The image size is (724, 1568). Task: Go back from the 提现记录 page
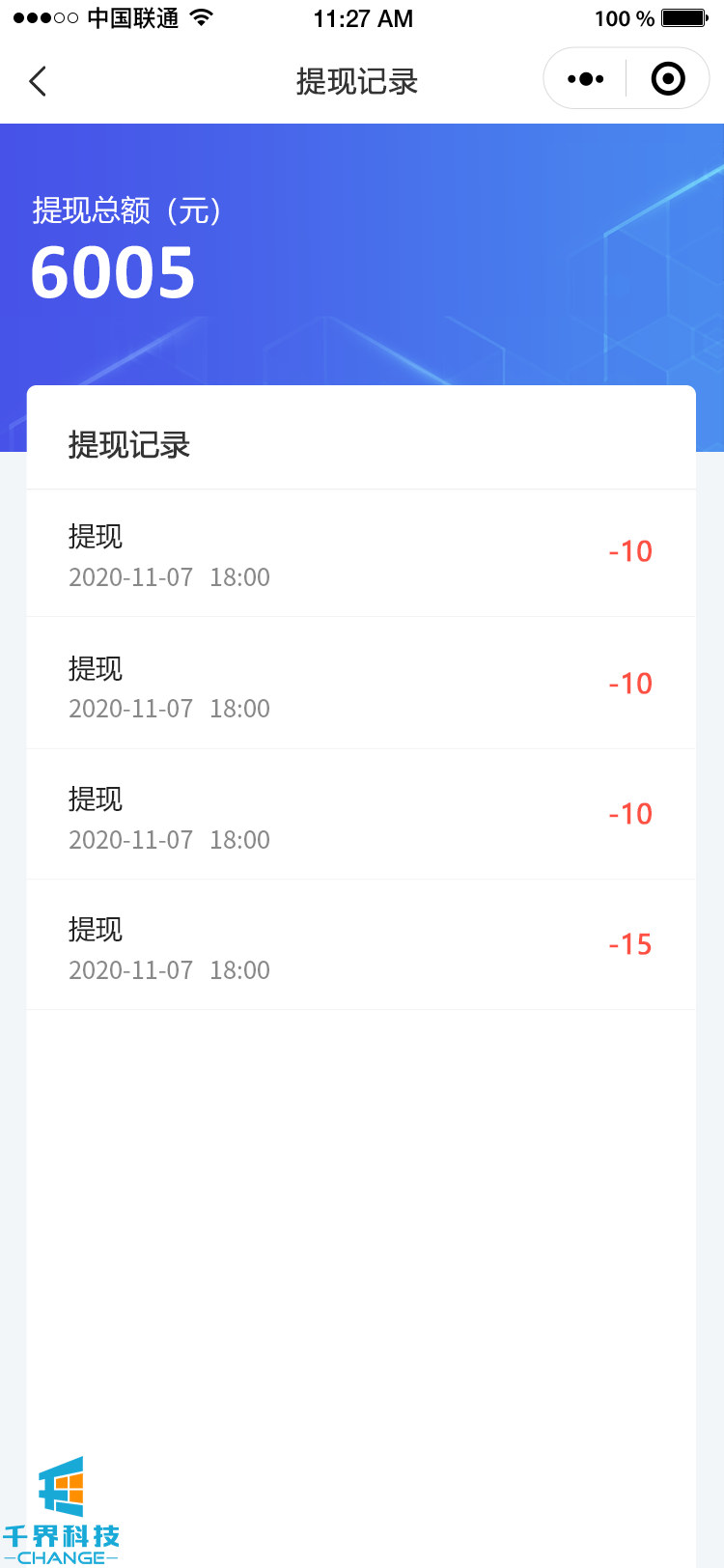pos(39,81)
